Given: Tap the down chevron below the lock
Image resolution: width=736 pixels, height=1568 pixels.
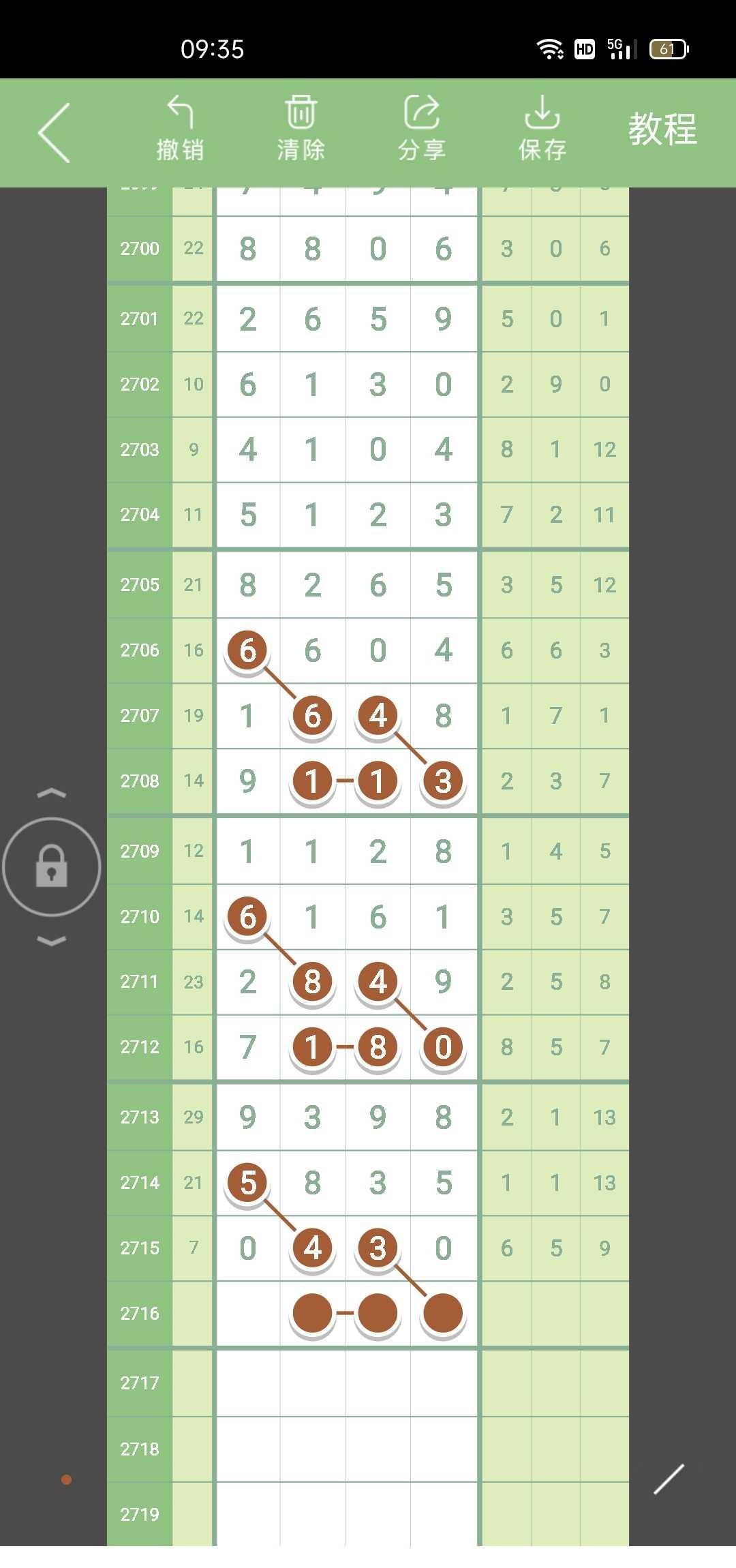Looking at the screenshot, I should 52,941.
